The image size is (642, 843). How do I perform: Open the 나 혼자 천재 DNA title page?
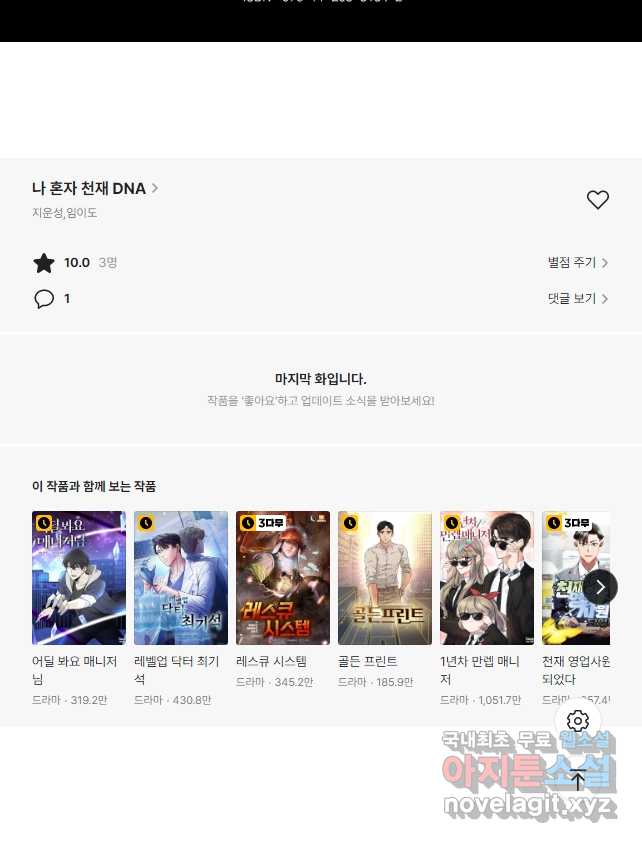click(x=94, y=188)
